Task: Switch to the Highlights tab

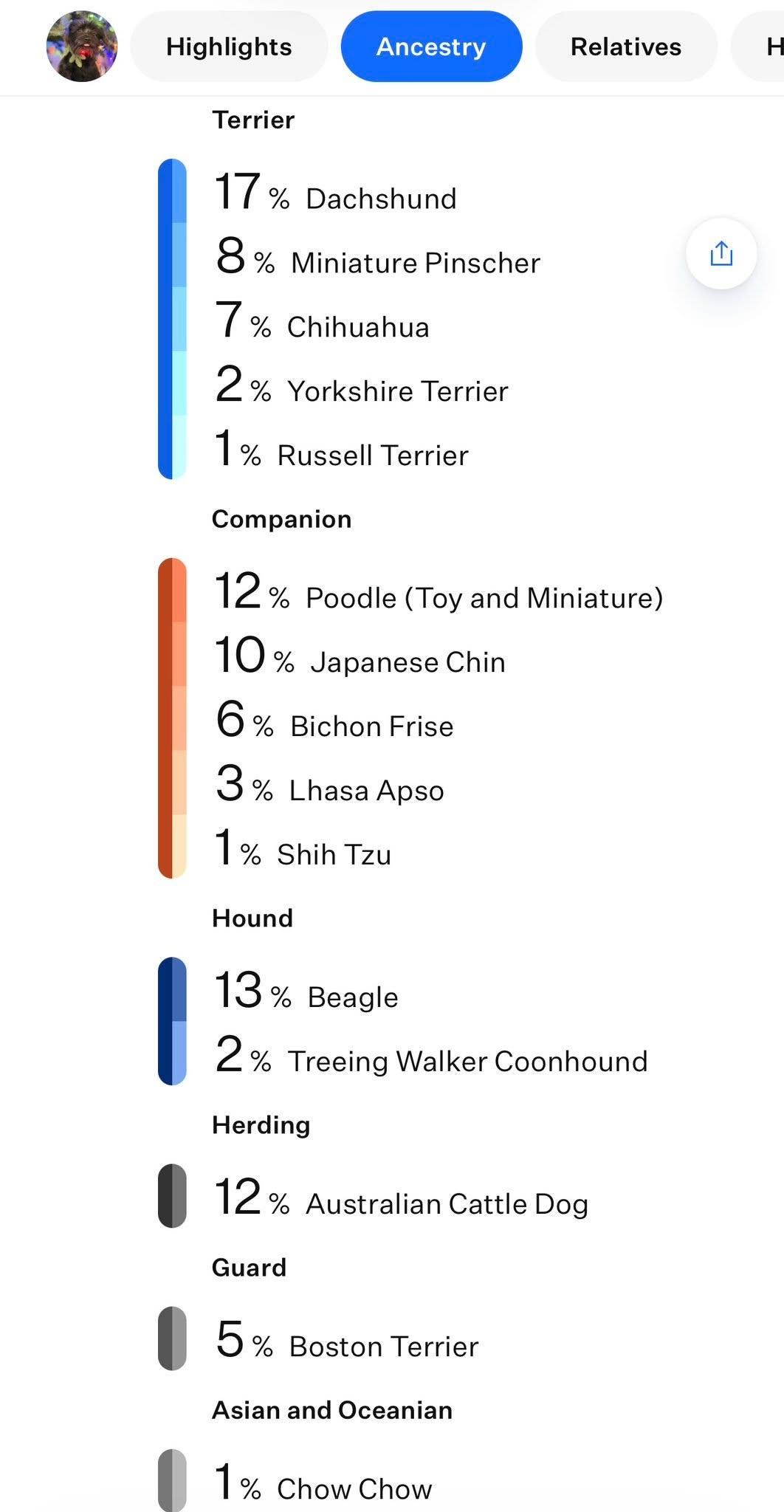Action: (229, 47)
